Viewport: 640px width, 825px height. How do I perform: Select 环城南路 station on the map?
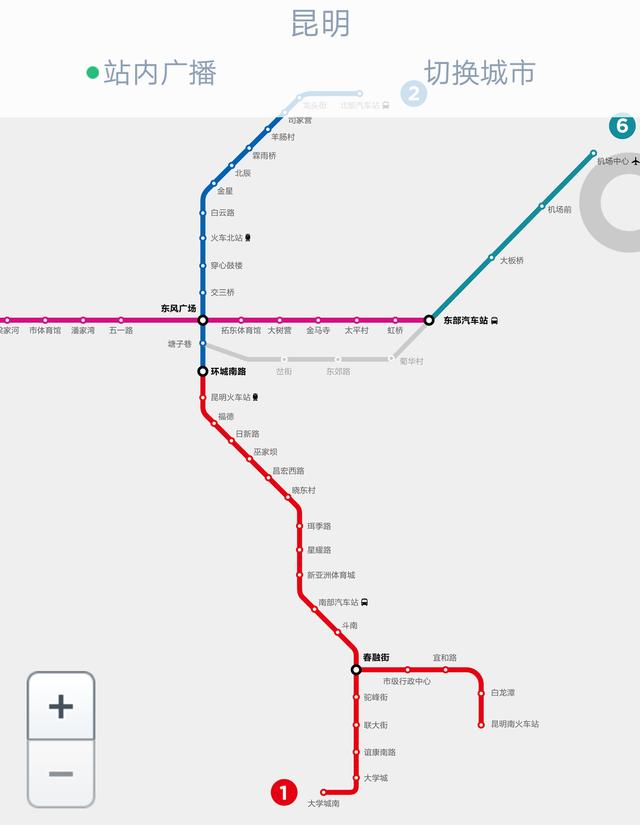click(x=202, y=371)
